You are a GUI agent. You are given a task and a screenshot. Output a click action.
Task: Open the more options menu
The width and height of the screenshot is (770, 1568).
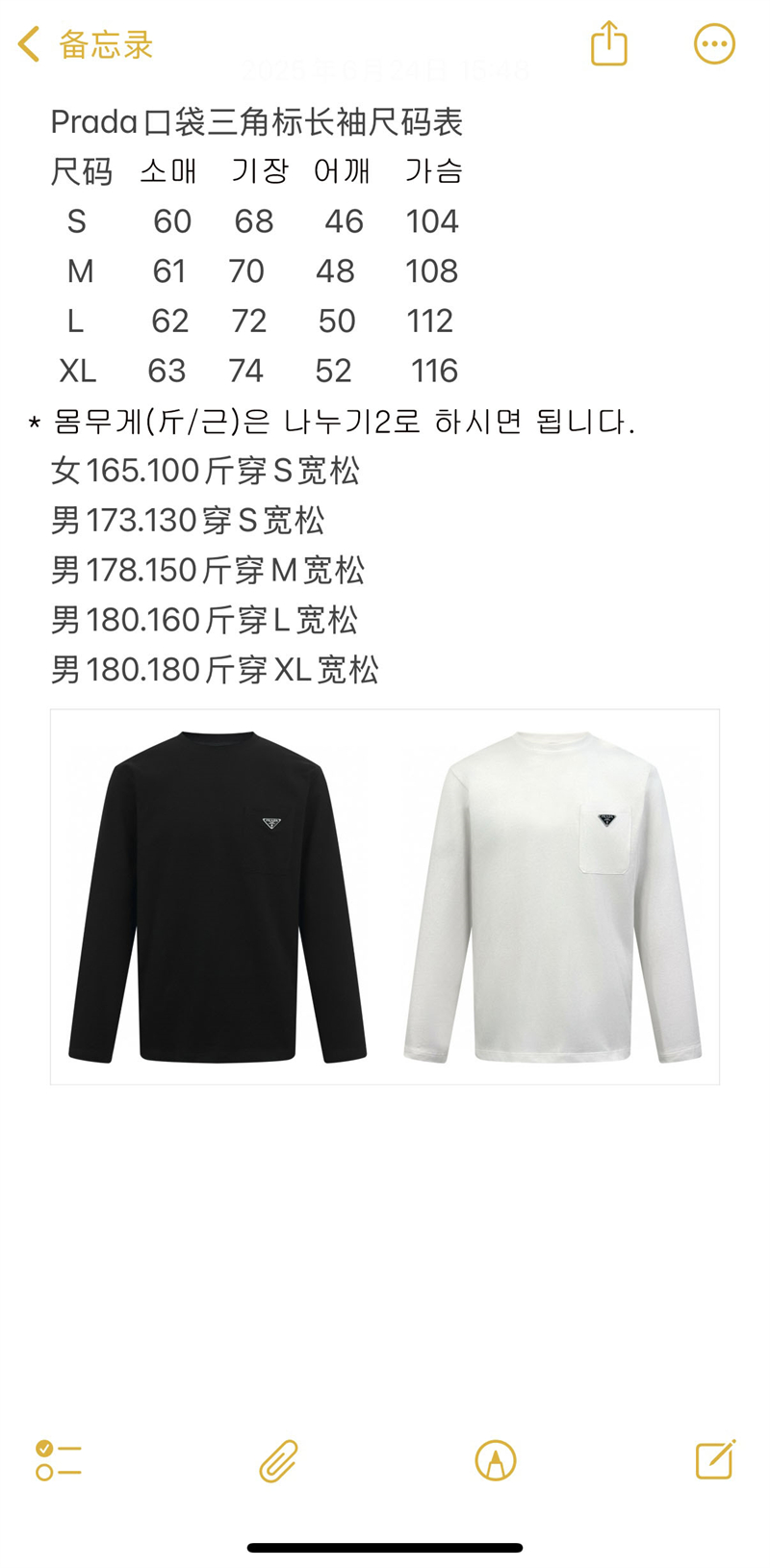click(714, 43)
